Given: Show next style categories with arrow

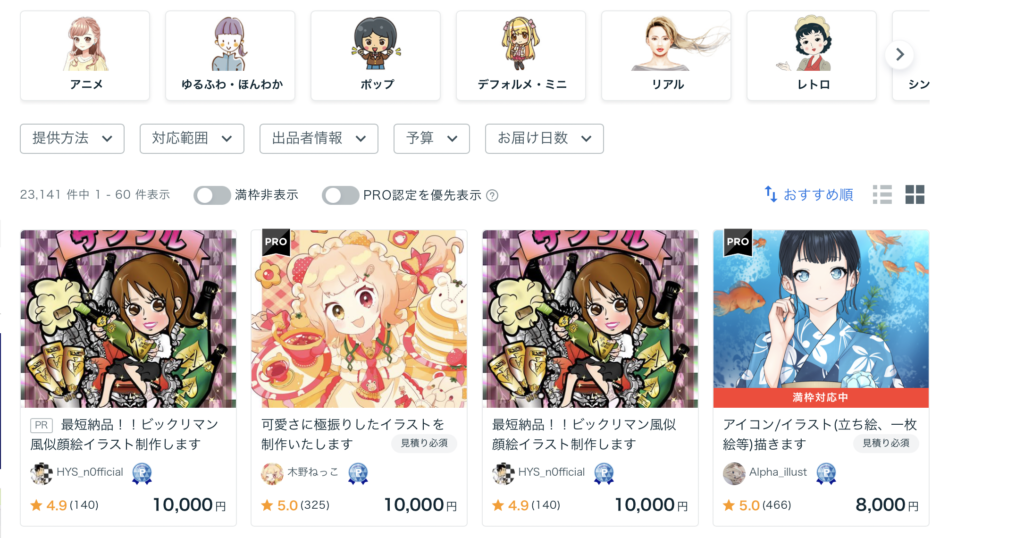Looking at the screenshot, I should 899,55.
